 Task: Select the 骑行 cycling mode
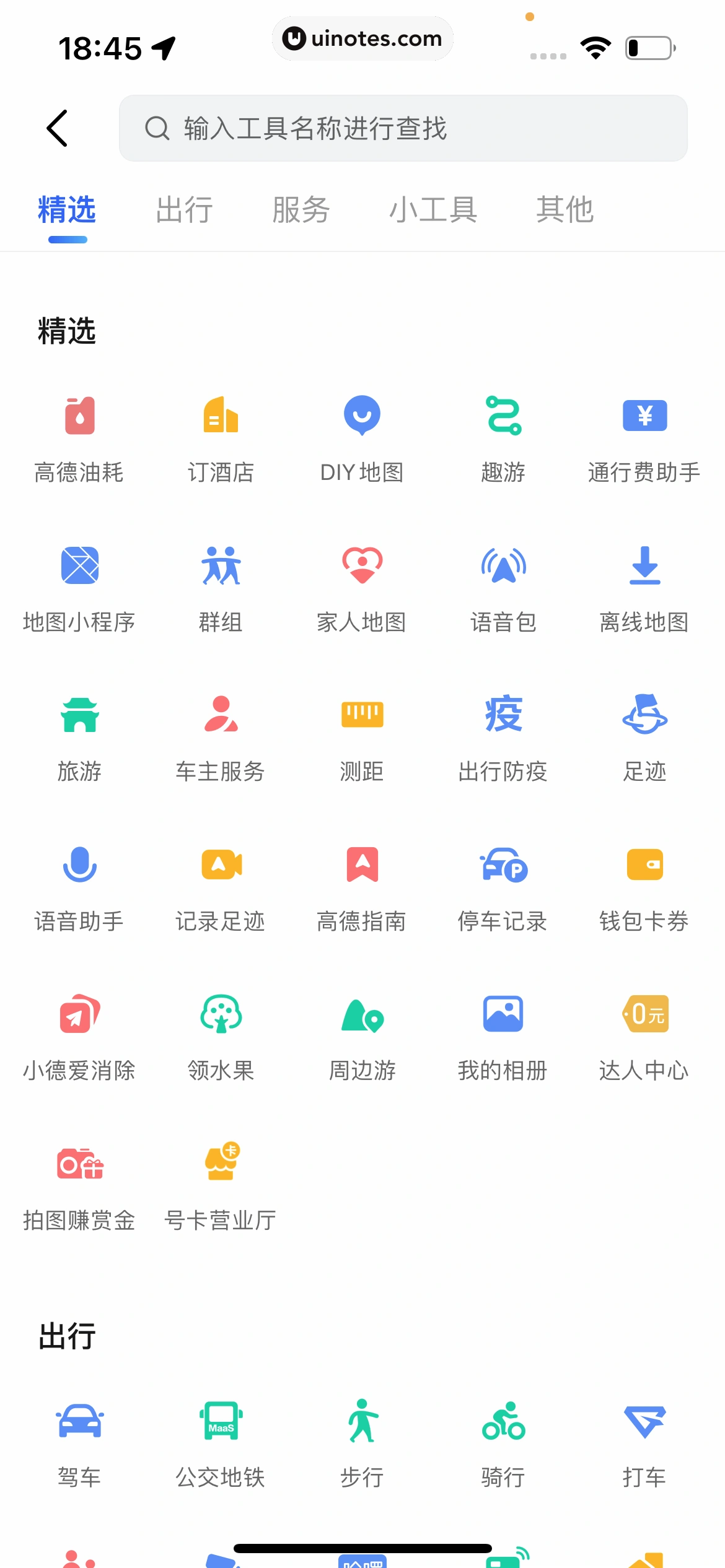(x=503, y=1443)
